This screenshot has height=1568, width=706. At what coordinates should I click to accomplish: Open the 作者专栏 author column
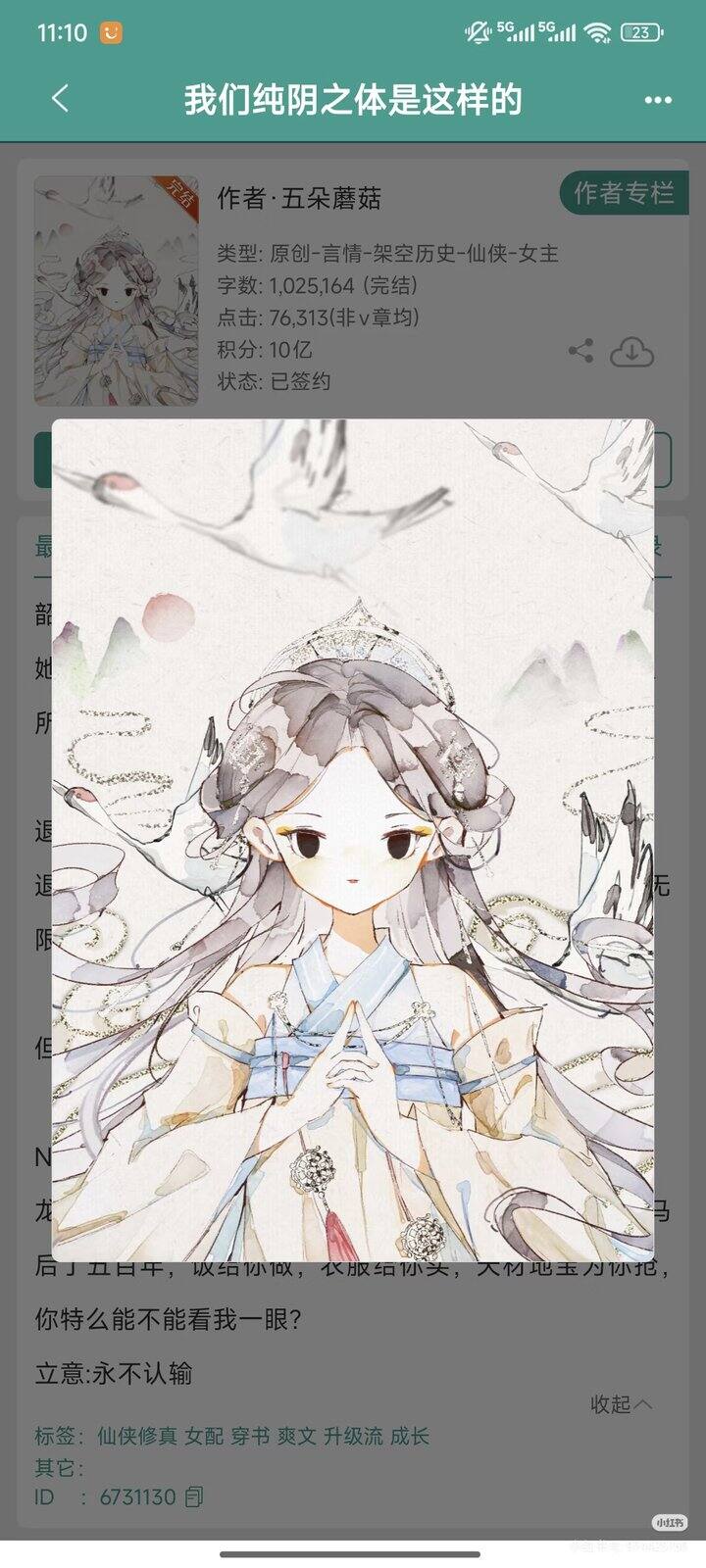click(624, 193)
